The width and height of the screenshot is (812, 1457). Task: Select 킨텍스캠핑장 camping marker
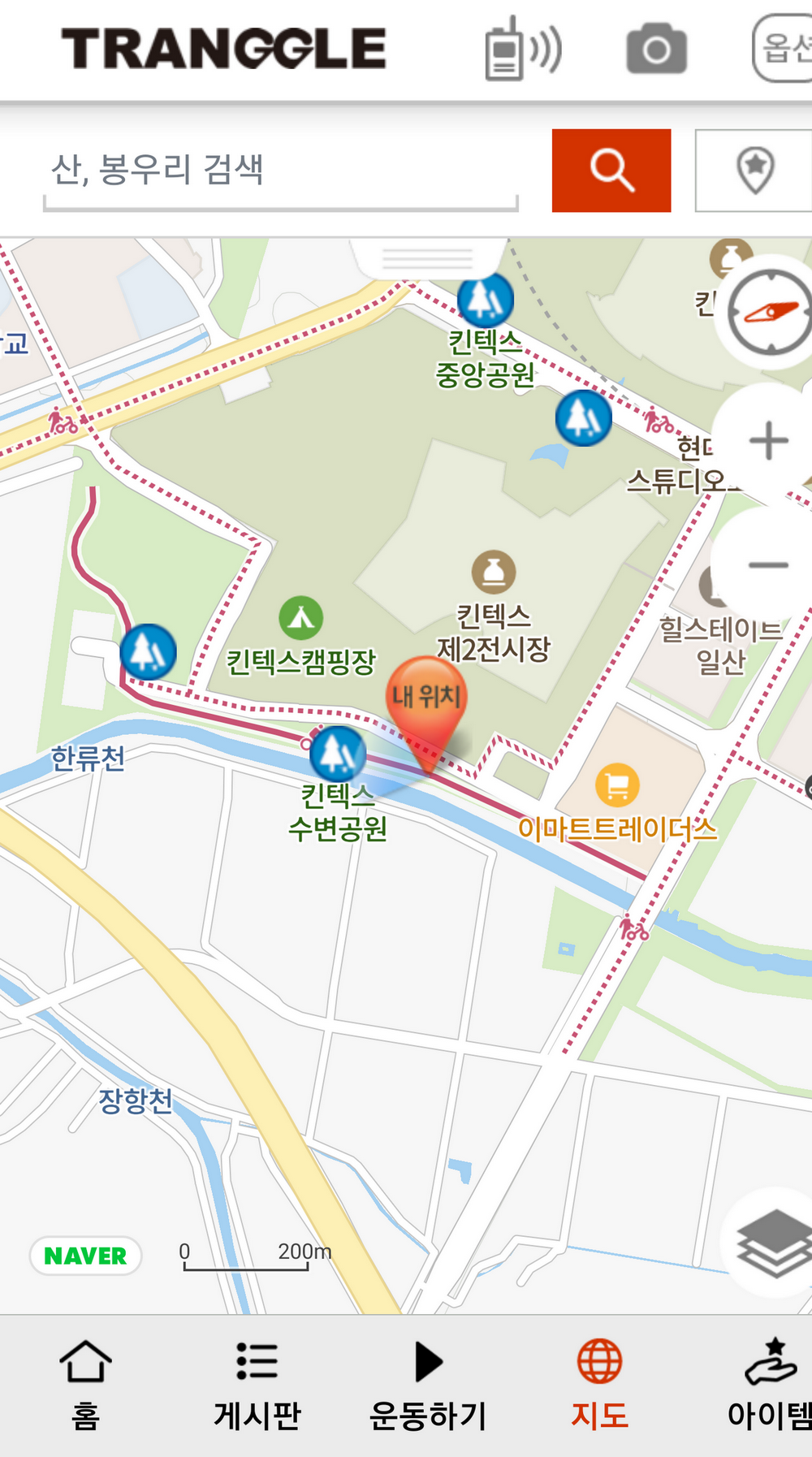[301, 619]
